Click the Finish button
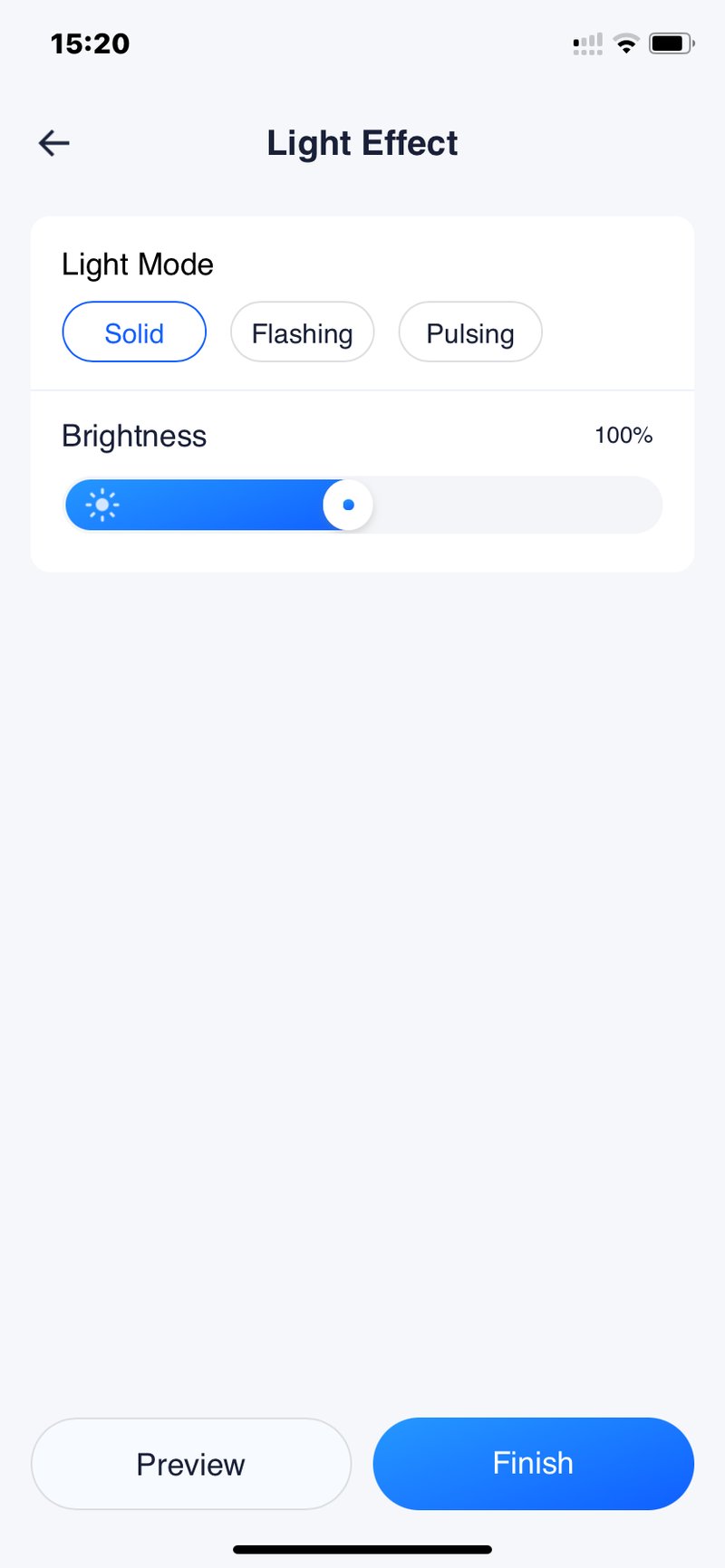725x1568 pixels. click(x=532, y=1464)
